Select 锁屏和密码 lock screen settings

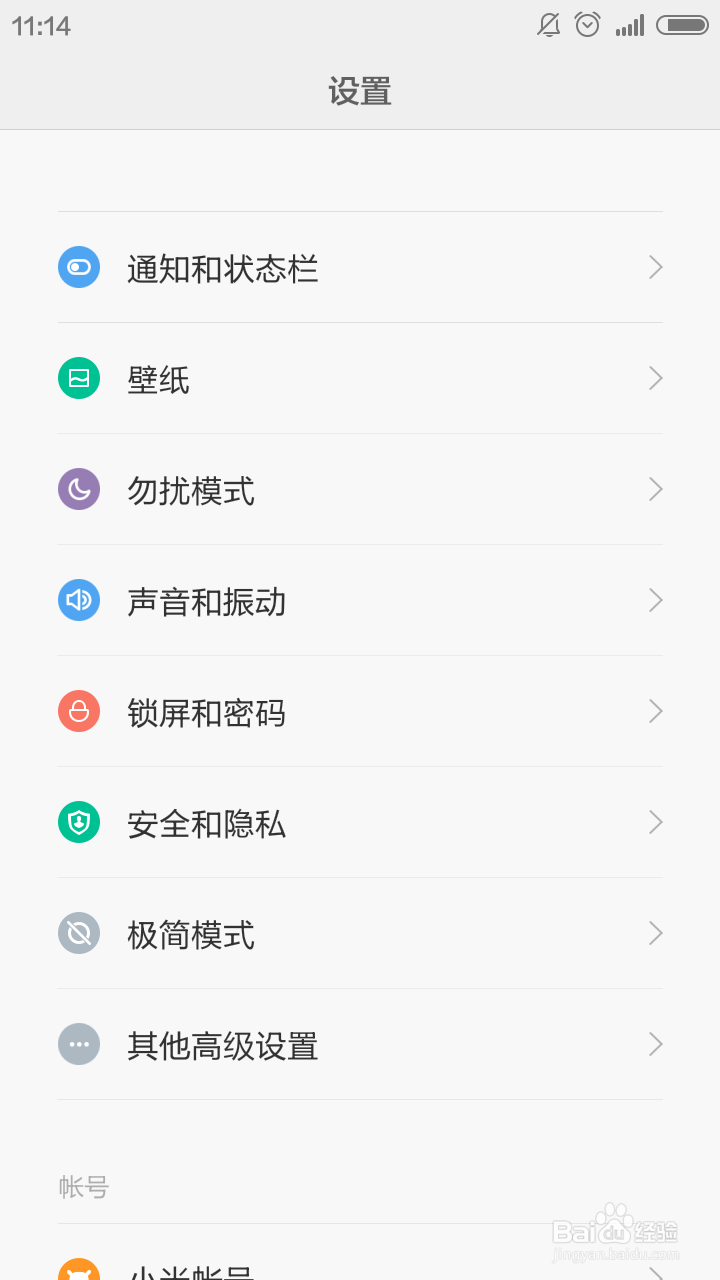(x=360, y=712)
